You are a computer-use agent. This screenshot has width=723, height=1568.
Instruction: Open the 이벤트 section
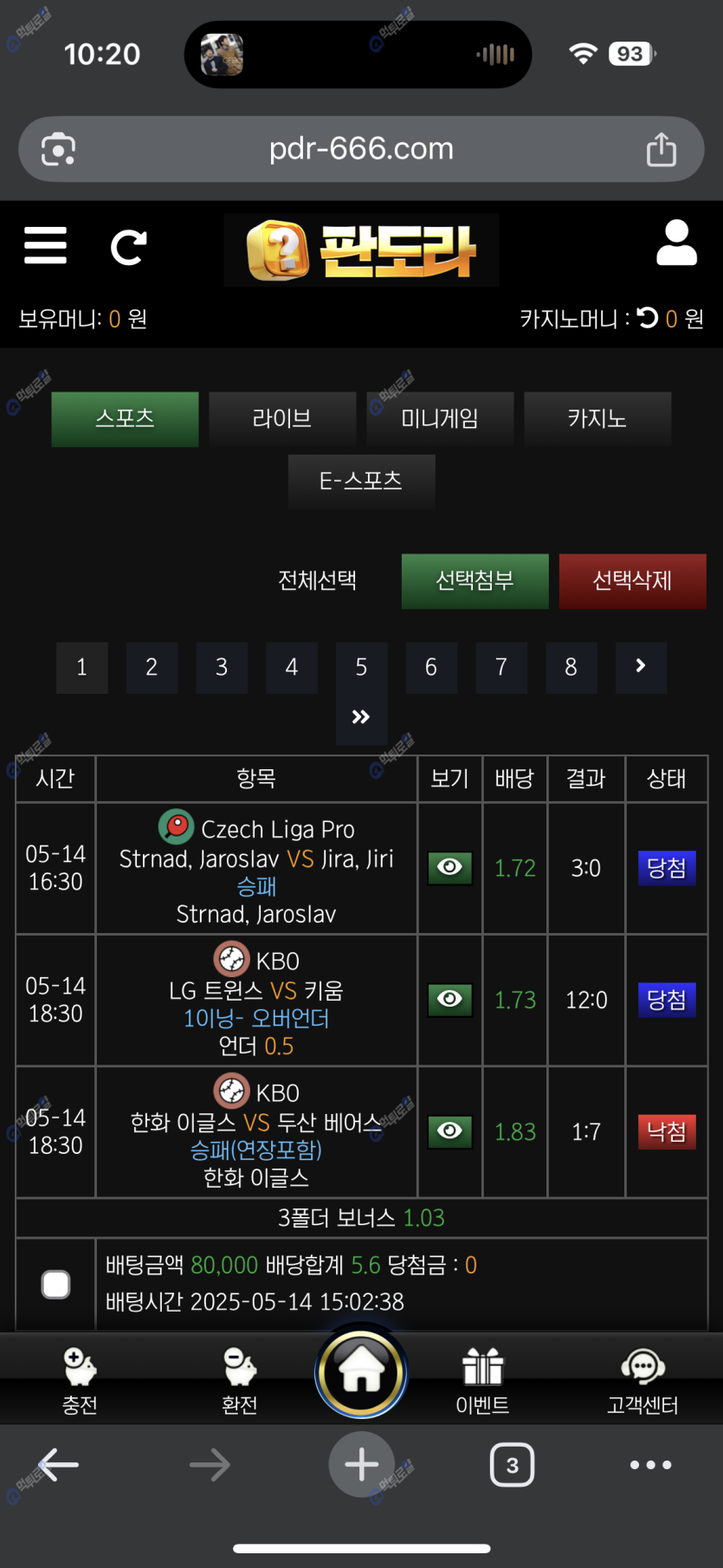(x=482, y=1380)
